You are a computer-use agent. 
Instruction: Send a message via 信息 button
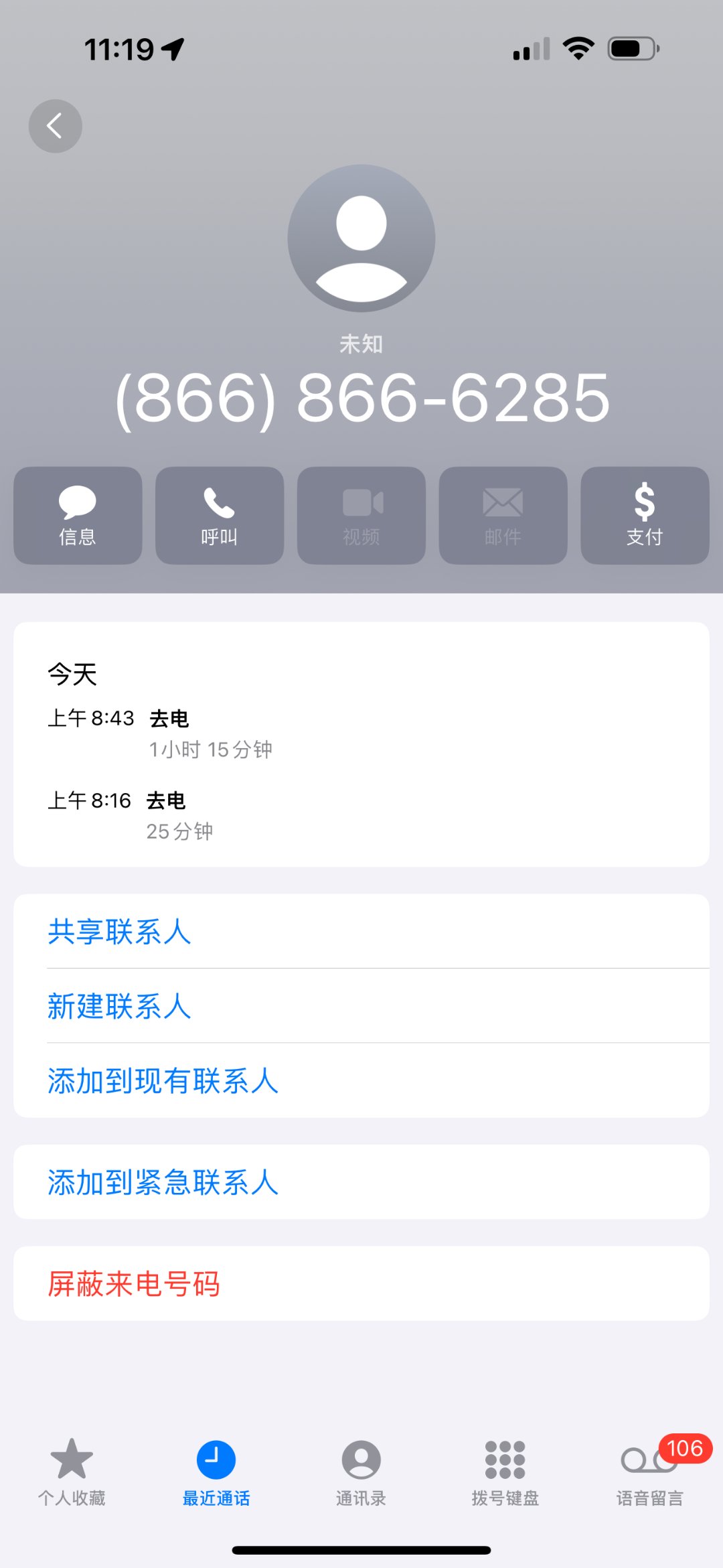(78, 515)
